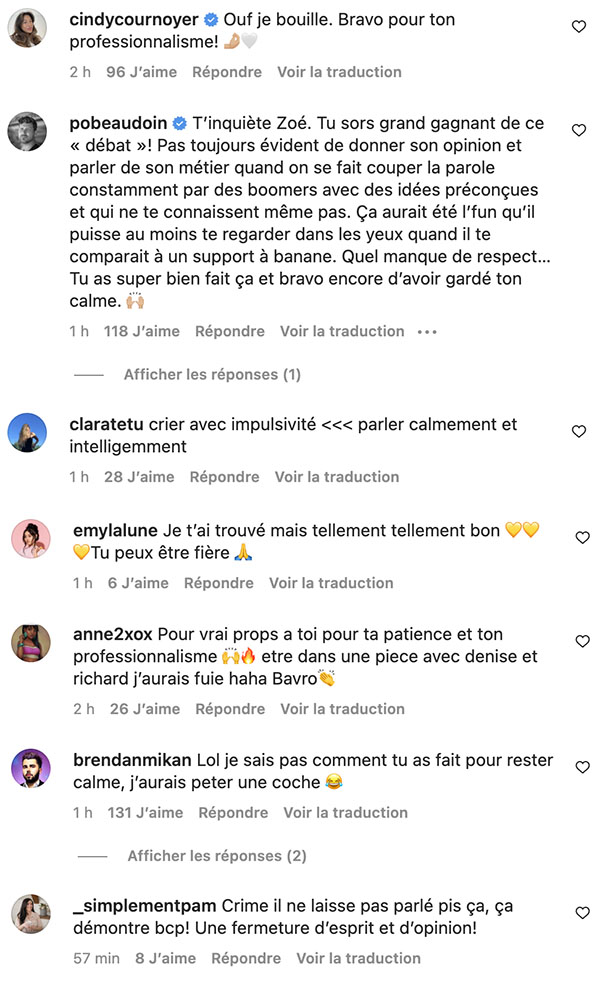Open emylalune's profile picture
The width and height of the screenshot is (600, 982).
point(31,539)
